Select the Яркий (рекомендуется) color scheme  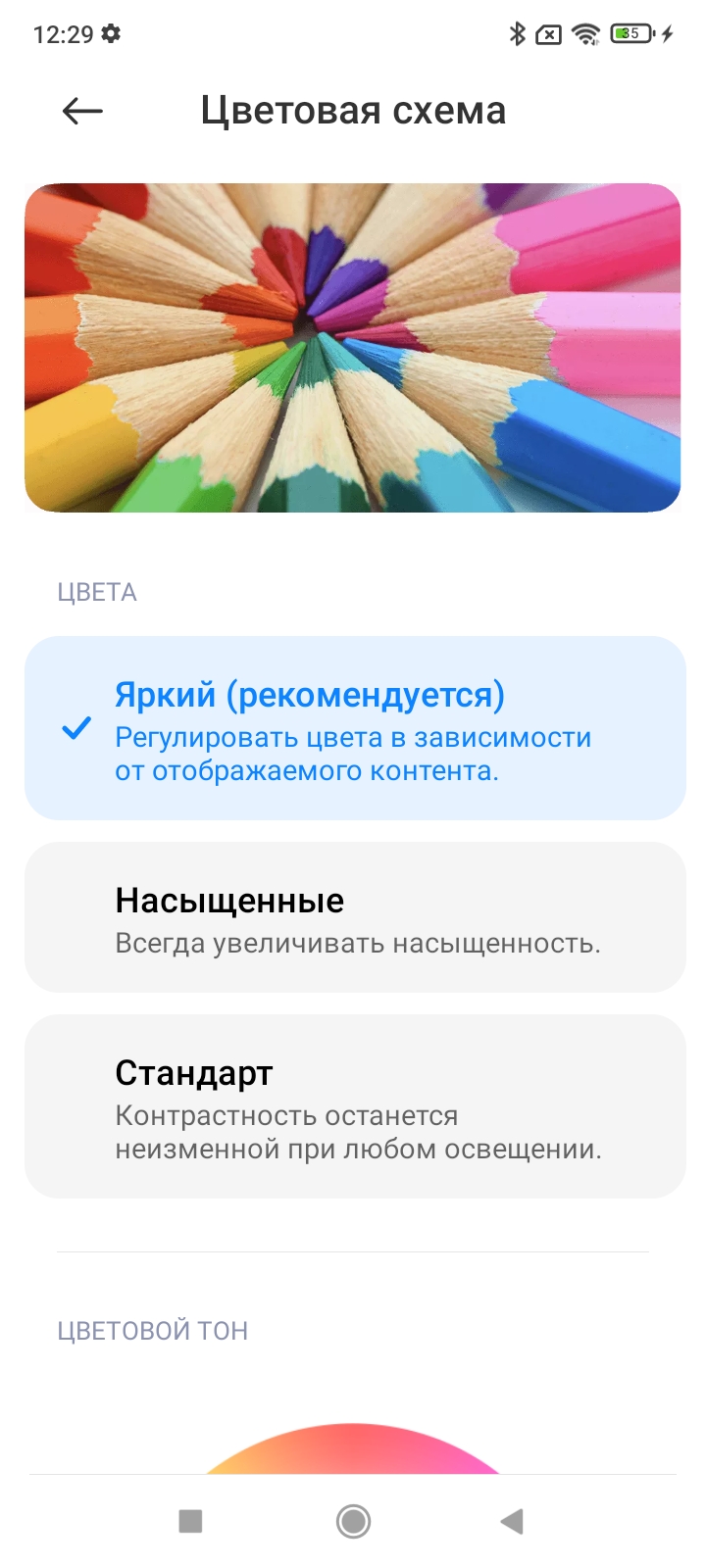[354, 728]
